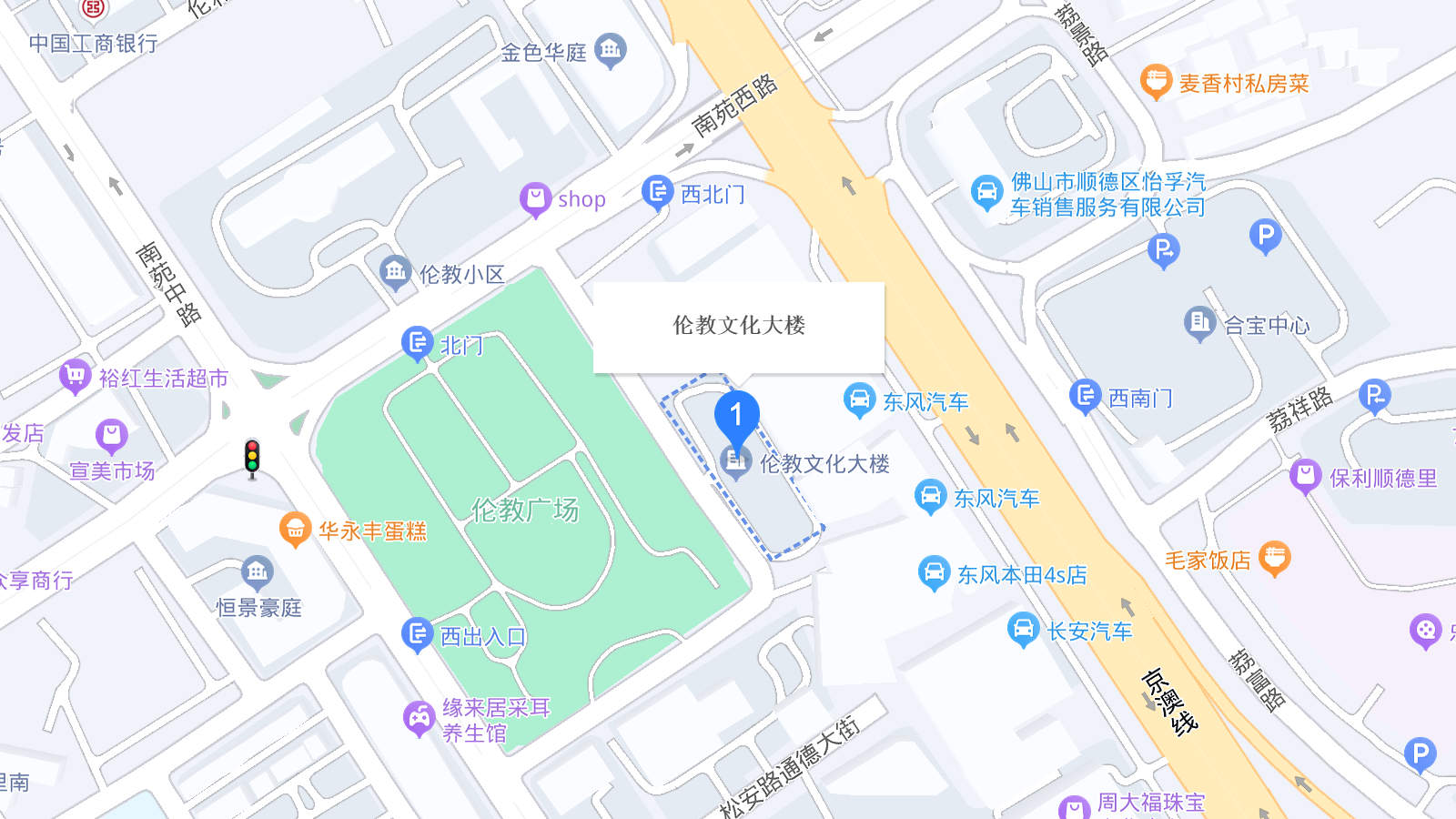Open the 长安汽车 dealer marker

click(1023, 630)
